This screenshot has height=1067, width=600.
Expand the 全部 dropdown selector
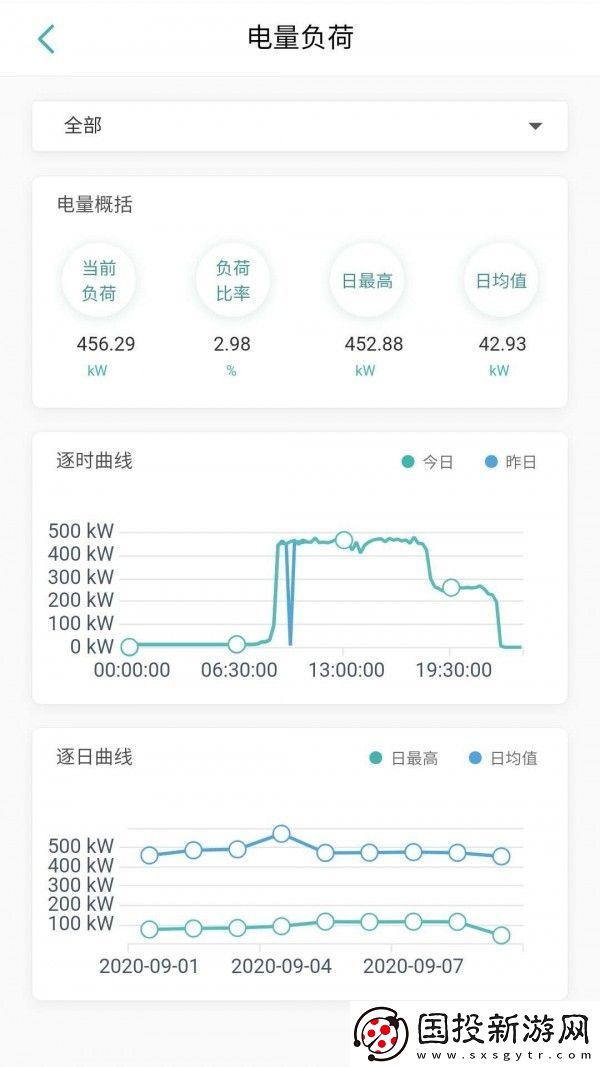tap(300, 126)
